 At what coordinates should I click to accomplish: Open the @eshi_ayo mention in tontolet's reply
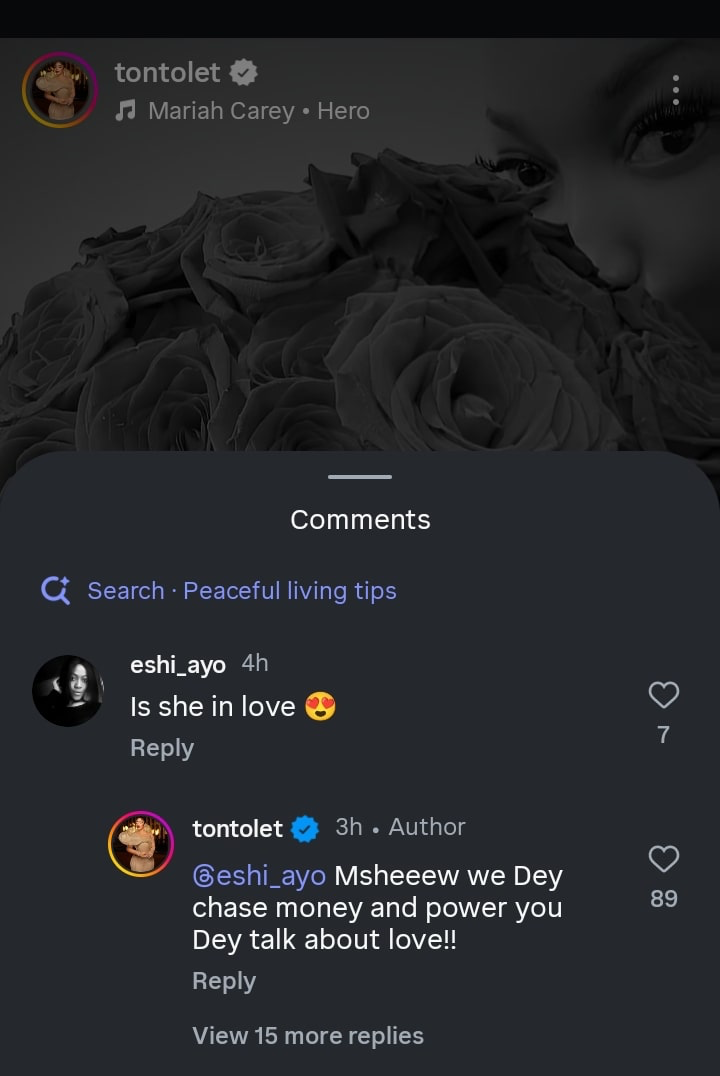259,876
